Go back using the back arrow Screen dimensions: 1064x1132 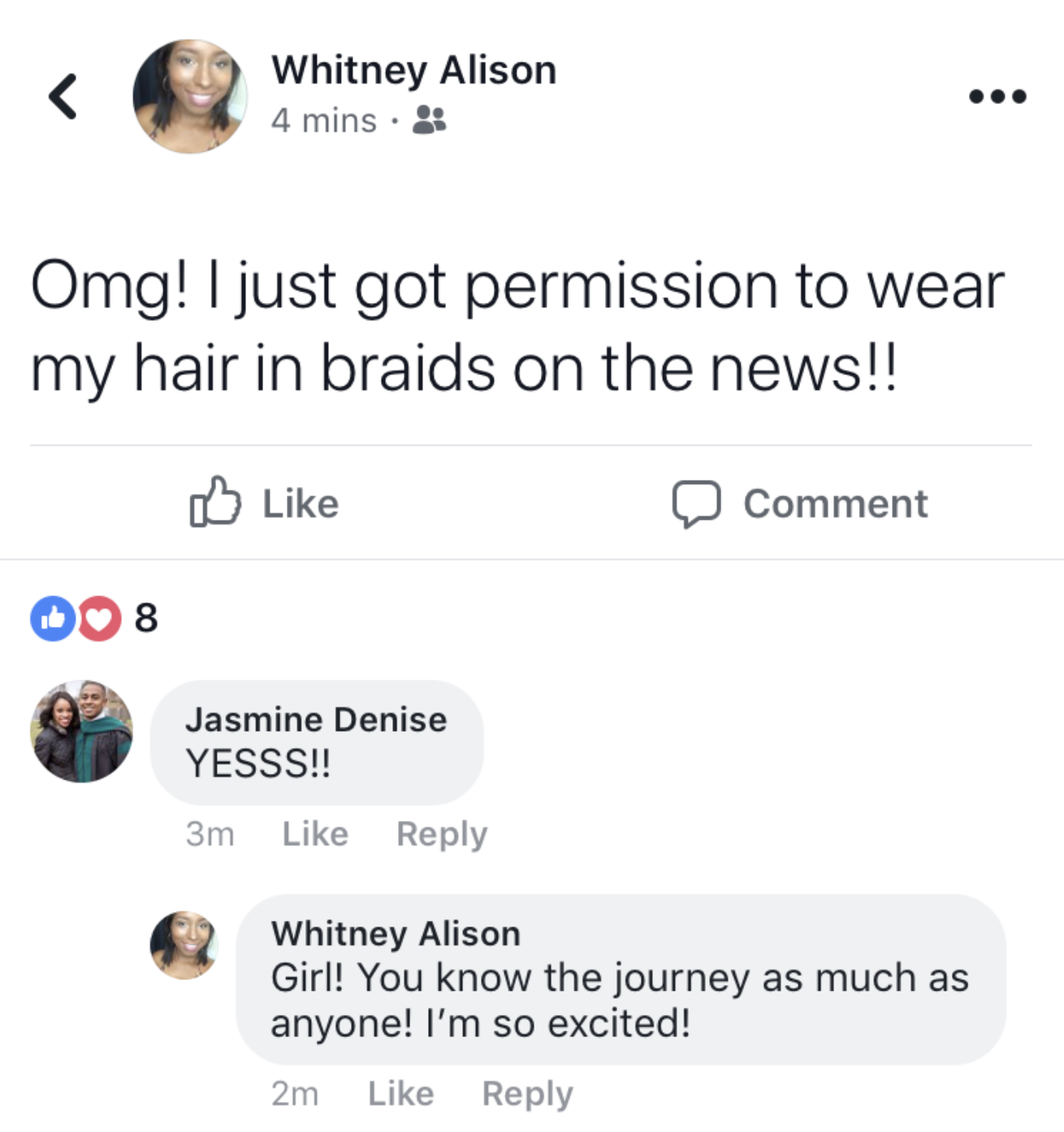[63, 97]
